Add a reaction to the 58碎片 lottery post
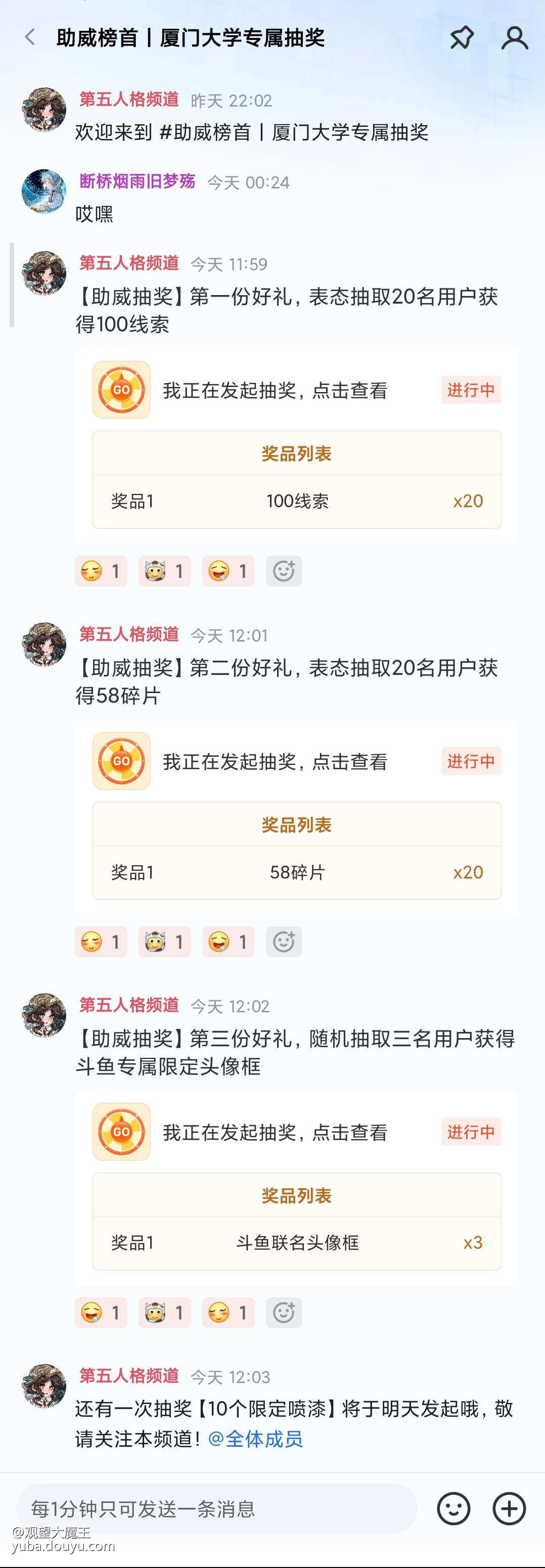The height and width of the screenshot is (1568, 545). coord(284,942)
